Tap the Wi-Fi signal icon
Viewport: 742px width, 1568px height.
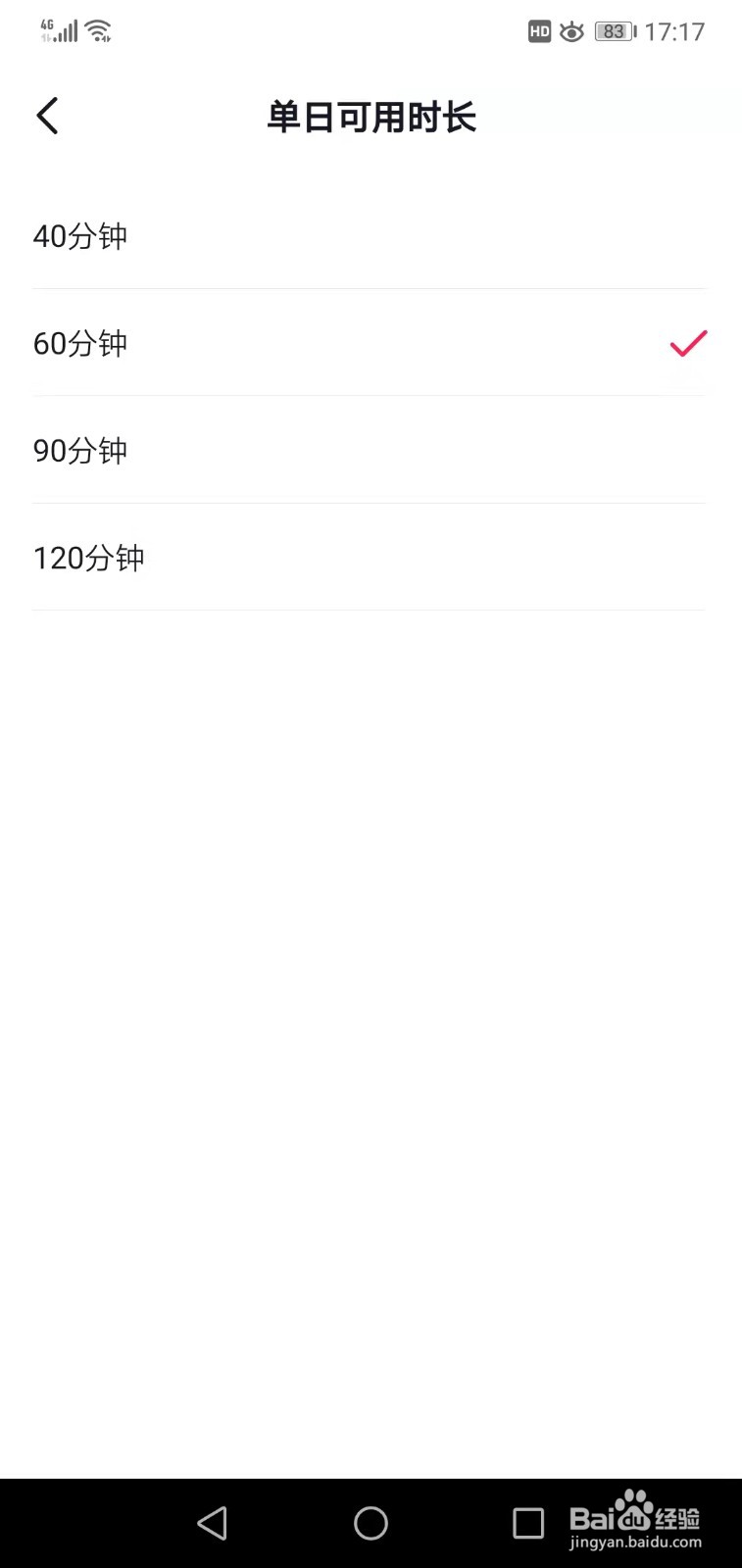click(96, 29)
